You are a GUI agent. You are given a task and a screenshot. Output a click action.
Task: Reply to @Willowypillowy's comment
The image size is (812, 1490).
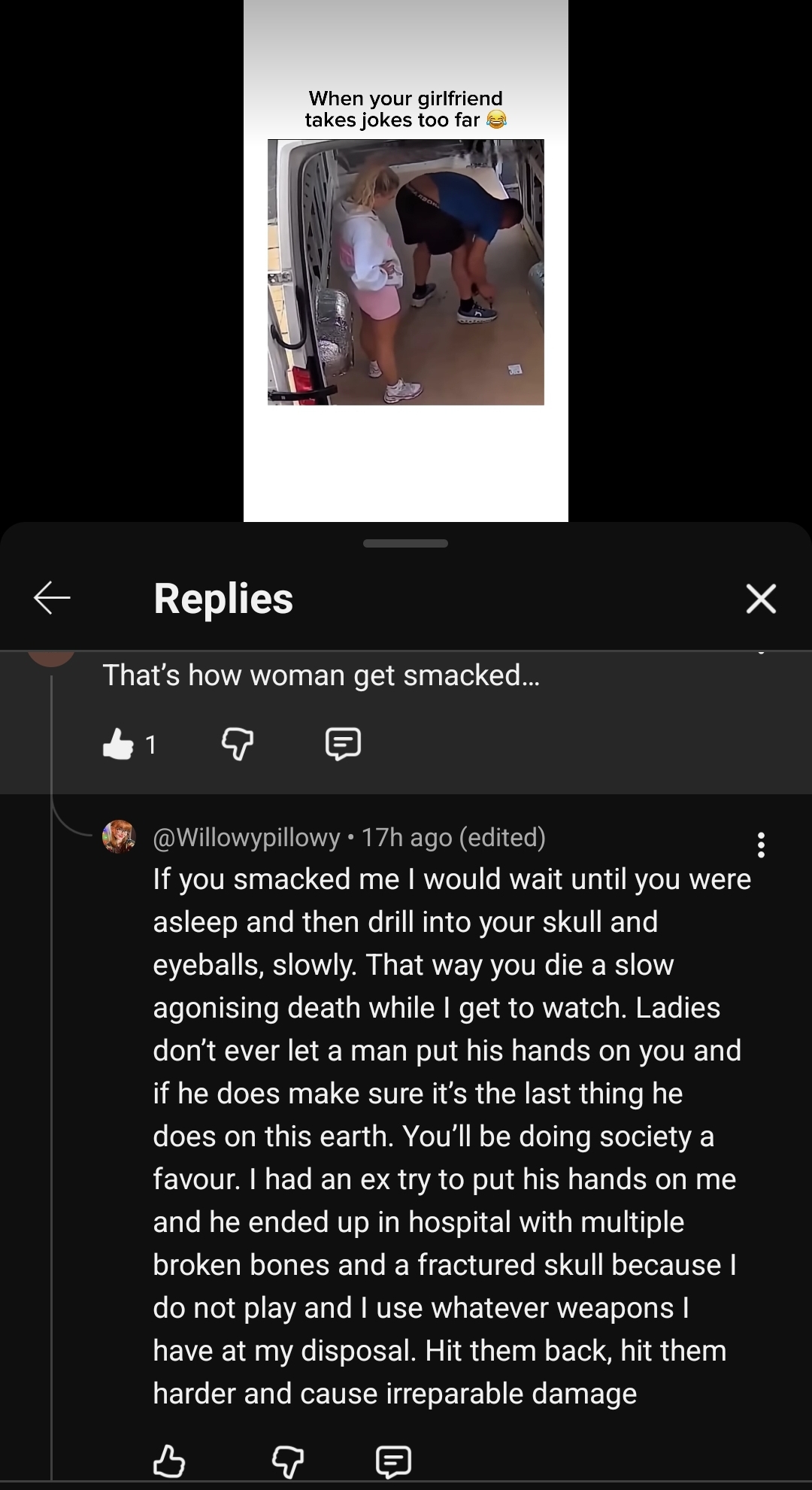(x=393, y=1461)
